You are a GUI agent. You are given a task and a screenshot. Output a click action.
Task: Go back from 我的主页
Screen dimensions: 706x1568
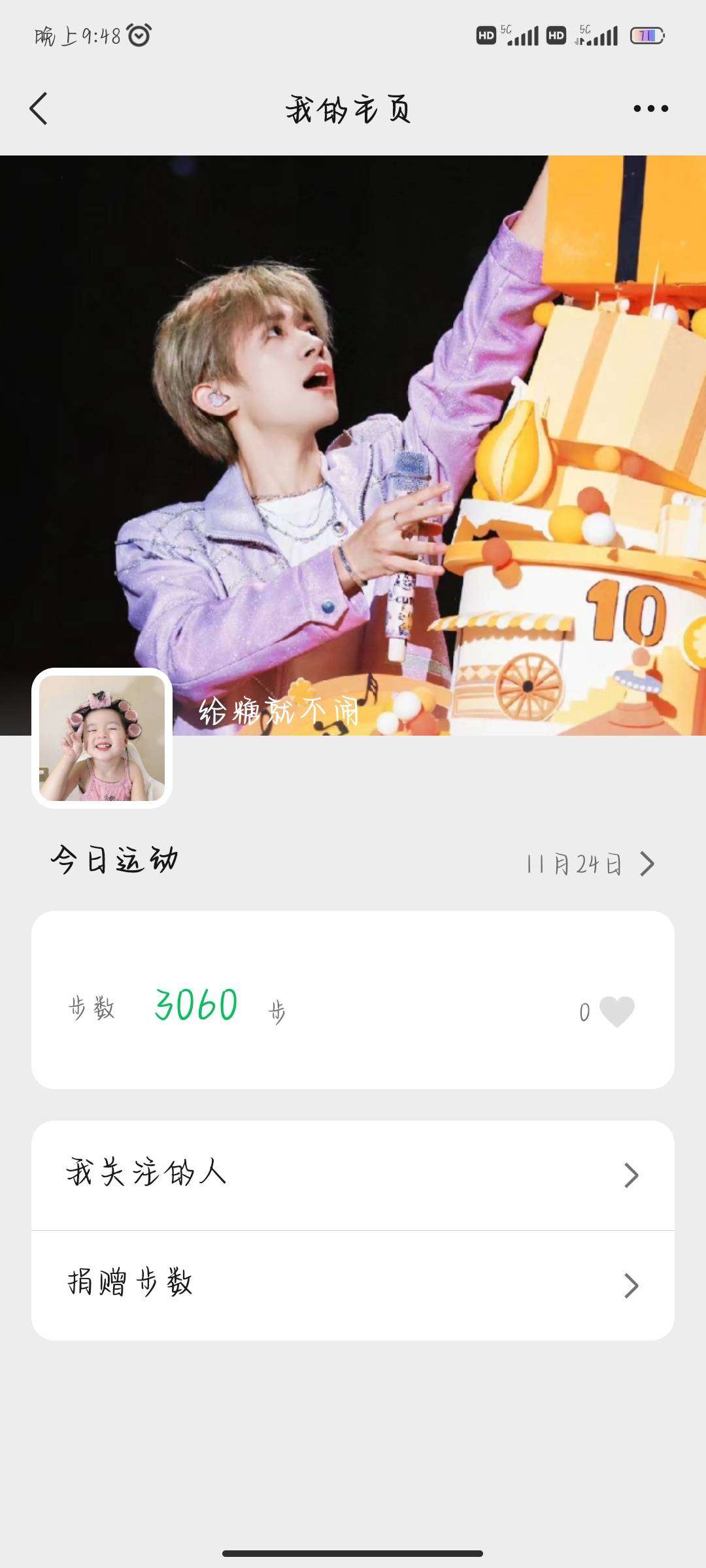[39, 108]
